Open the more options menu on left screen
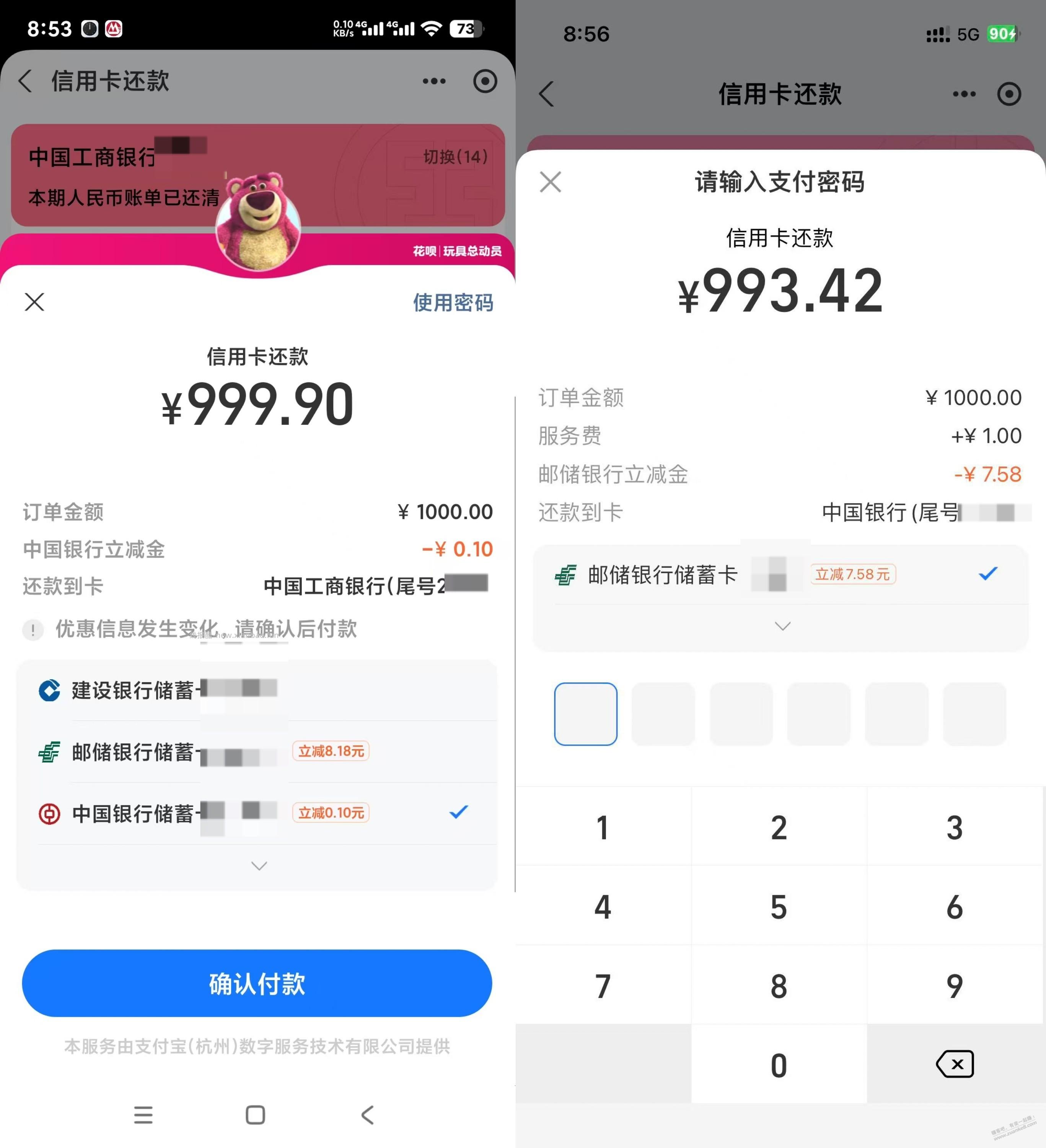Viewport: 1046px width, 1148px height. coord(433,81)
